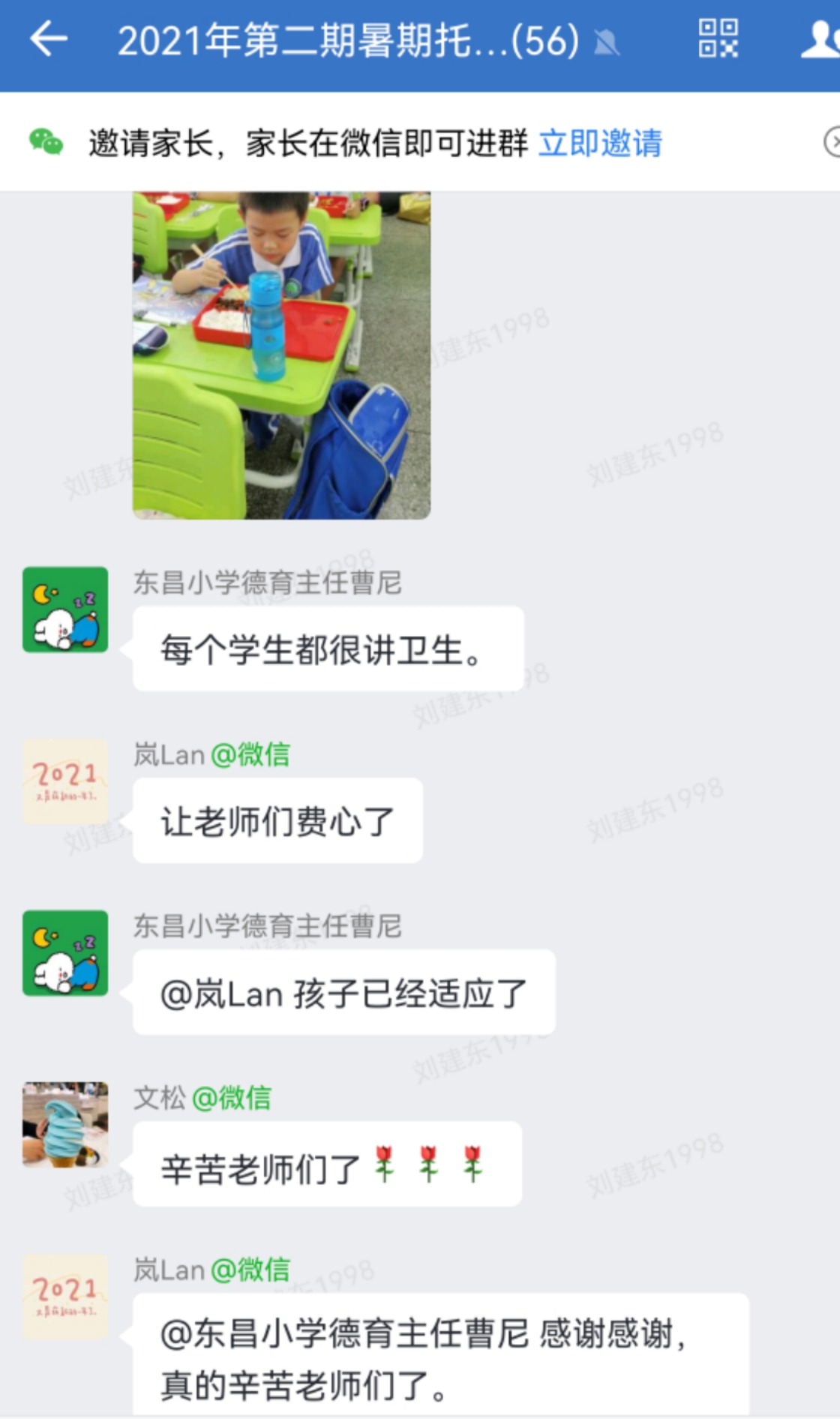This screenshot has width=840, height=1419.
Task: Dismiss the invite parents banner
Action: pos(831,142)
